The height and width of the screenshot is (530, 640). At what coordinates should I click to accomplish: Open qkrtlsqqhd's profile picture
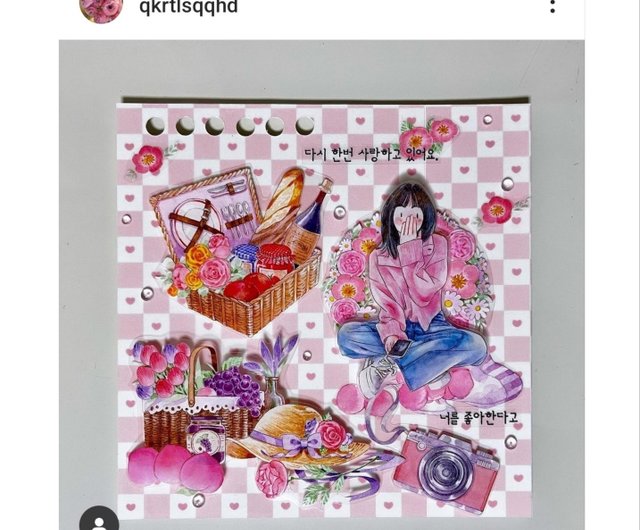pos(100,7)
